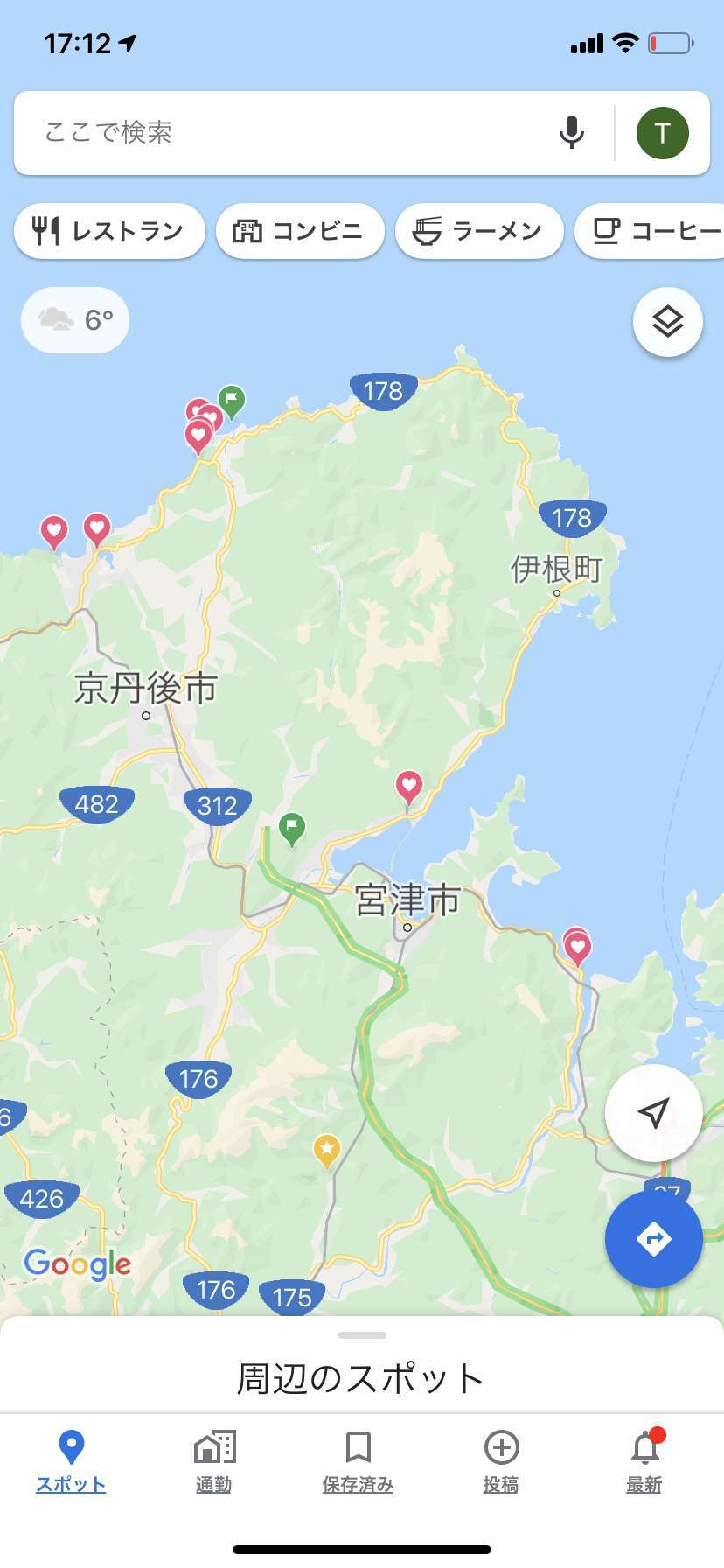The height and width of the screenshot is (1568, 724).
Task: Switch to the 最新 tab
Action: [x=644, y=1461]
